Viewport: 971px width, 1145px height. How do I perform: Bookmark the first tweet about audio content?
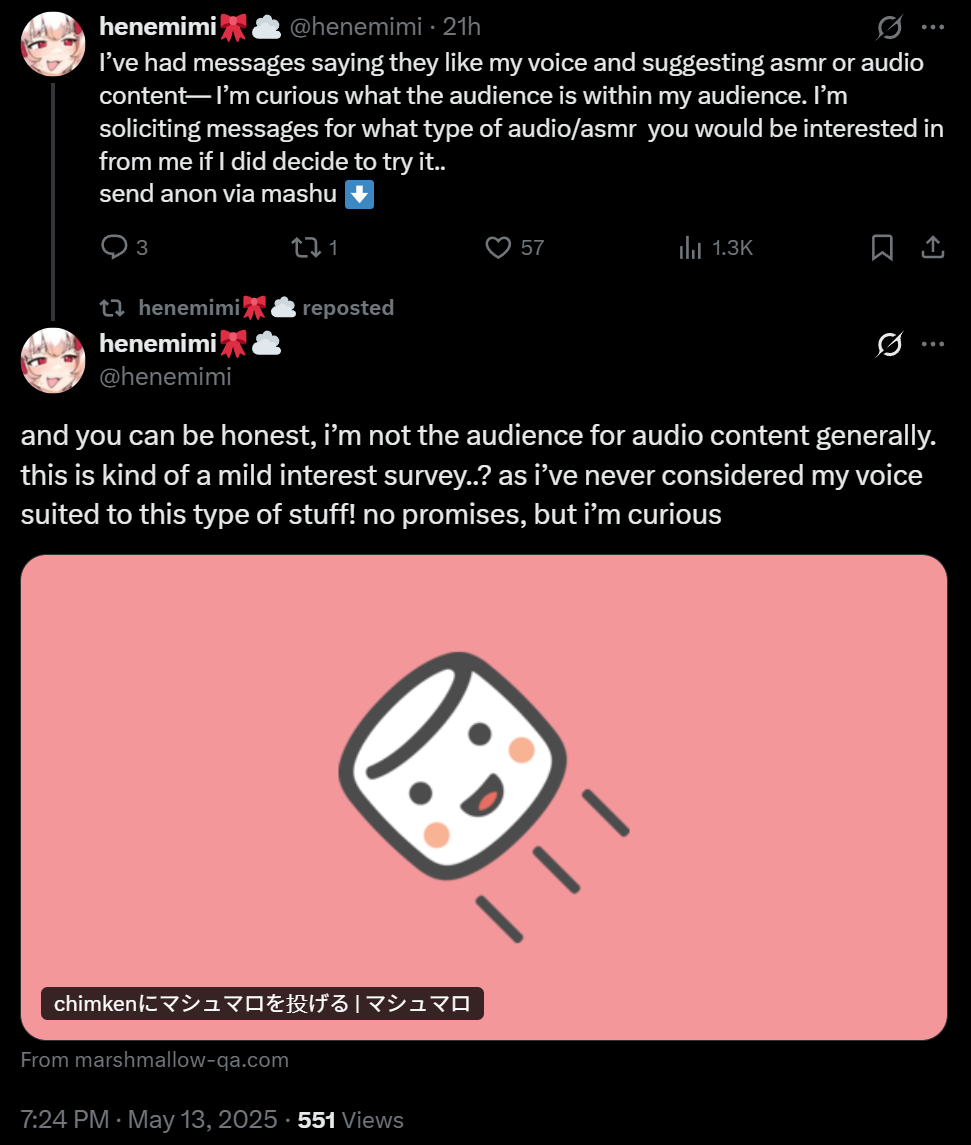click(882, 247)
